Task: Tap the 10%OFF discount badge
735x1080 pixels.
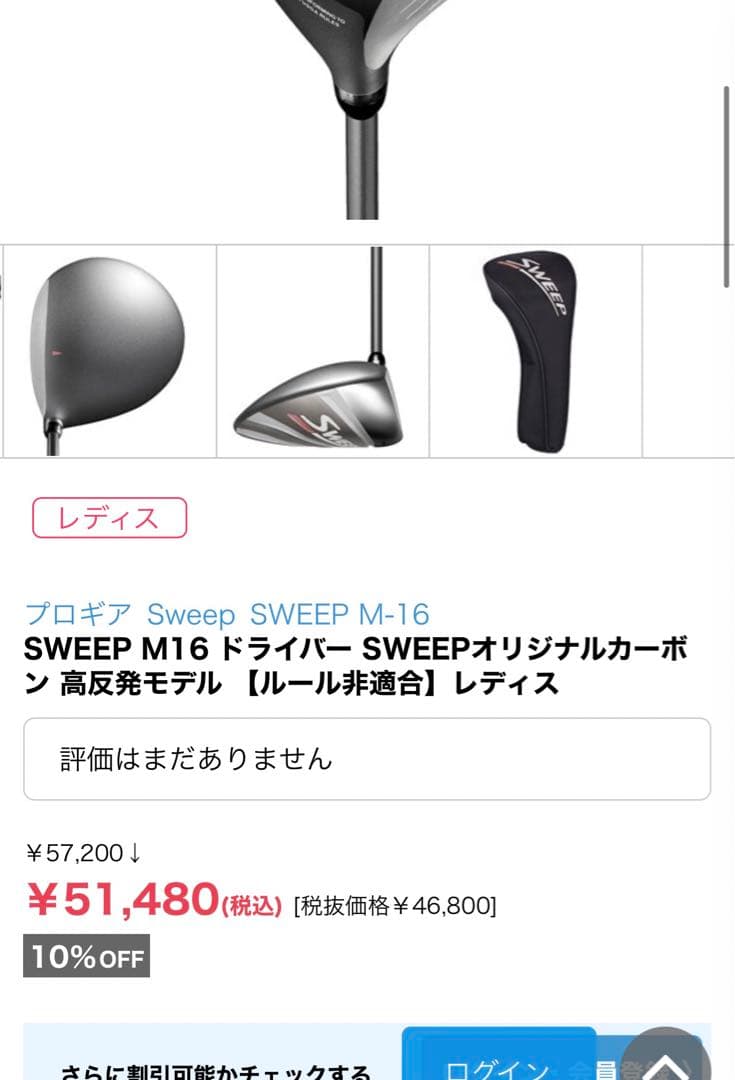Action: (x=85, y=956)
